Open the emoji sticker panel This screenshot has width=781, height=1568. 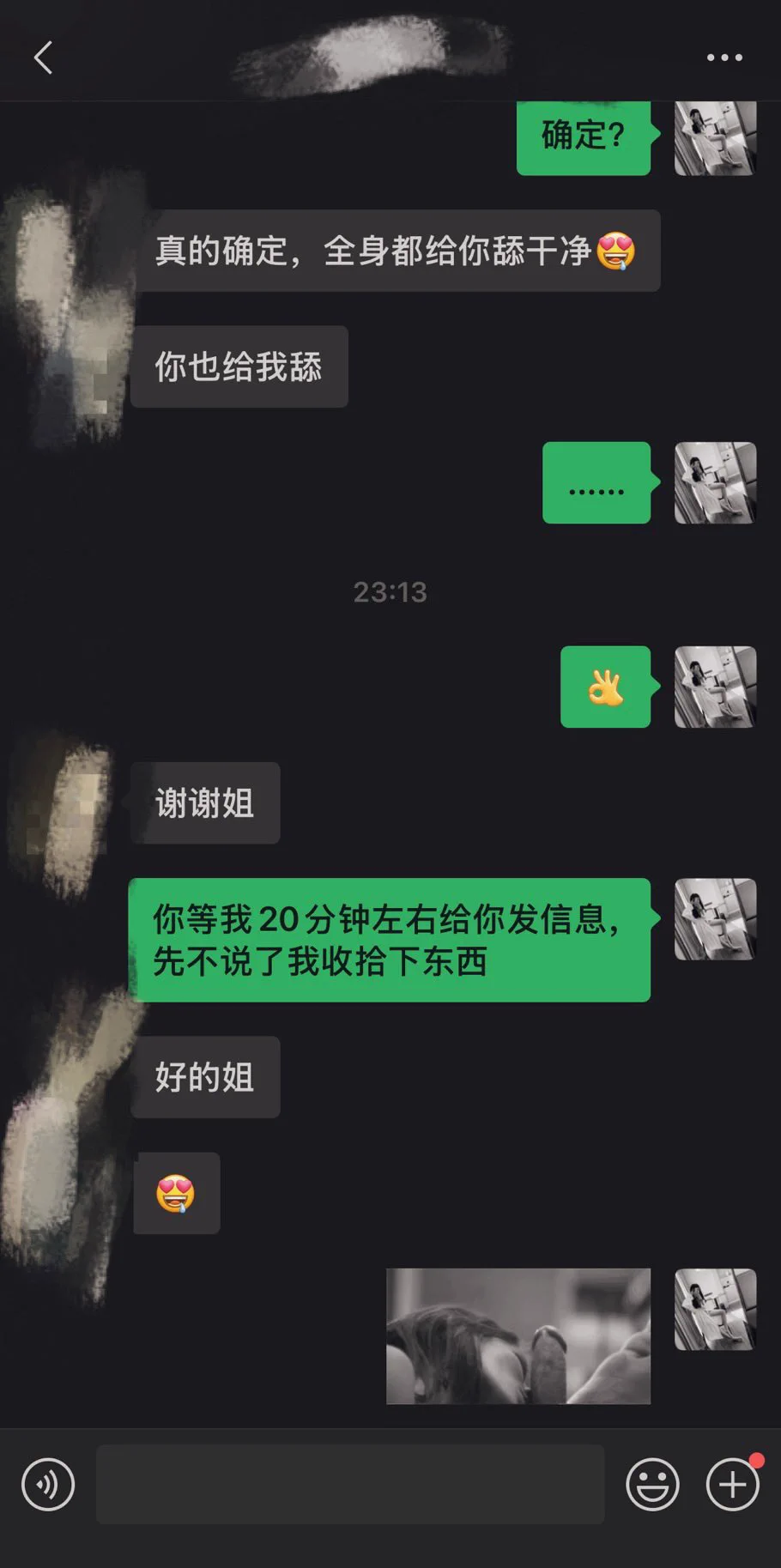pyautogui.click(x=652, y=1484)
